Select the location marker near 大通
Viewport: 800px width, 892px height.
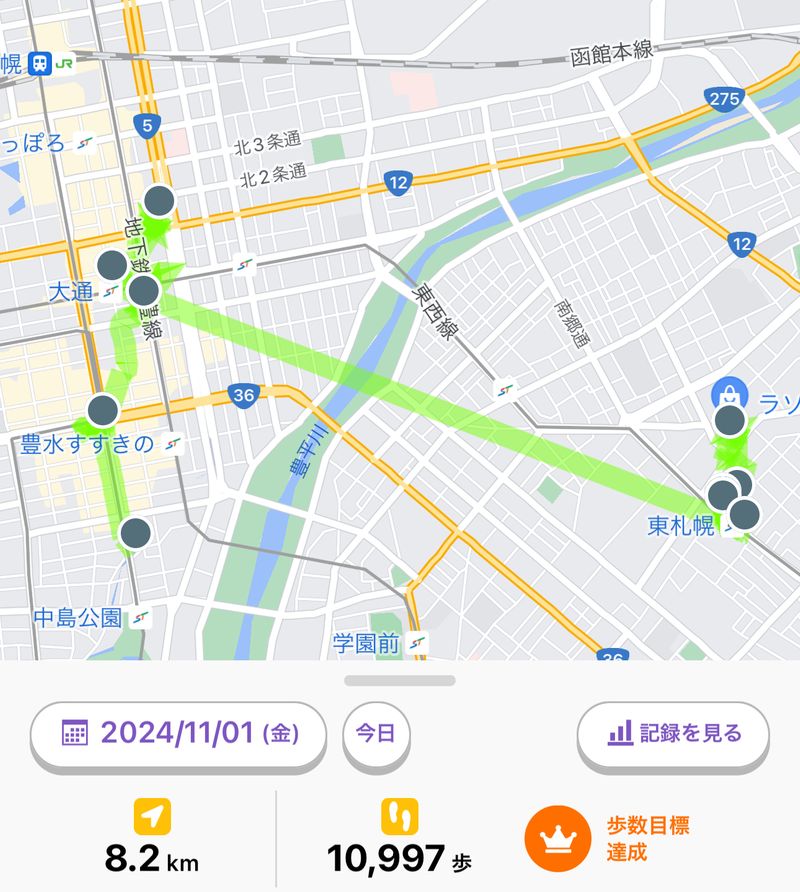coord(112,266)
